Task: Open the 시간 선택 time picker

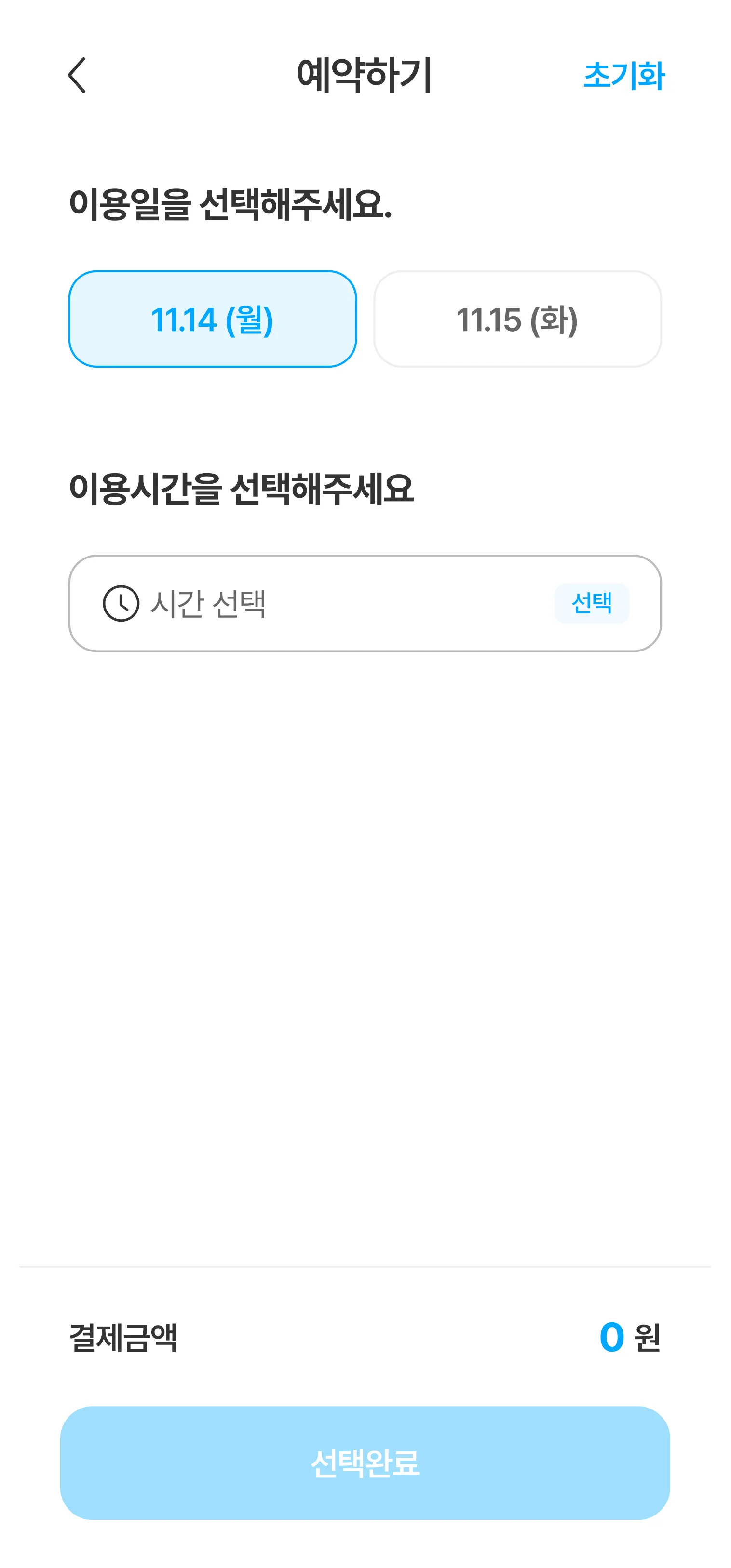Action: [x=364, y=603]
